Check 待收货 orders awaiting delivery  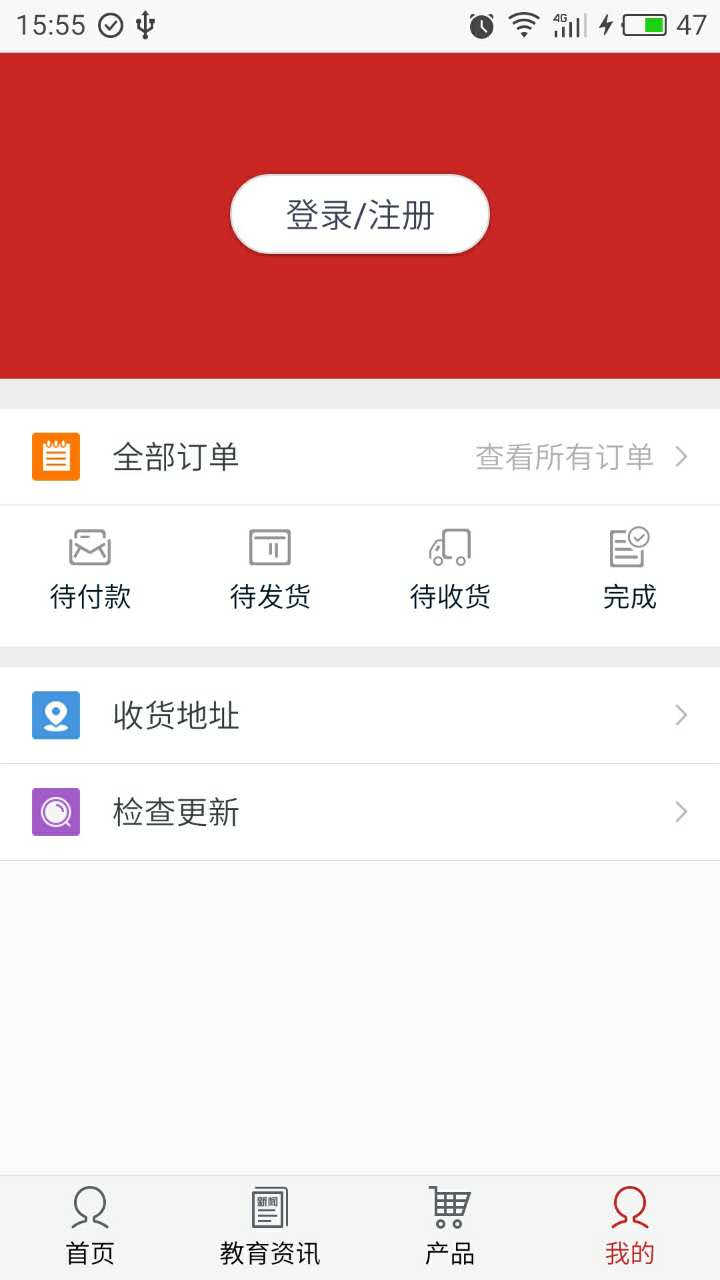click(x=450, y=570)
